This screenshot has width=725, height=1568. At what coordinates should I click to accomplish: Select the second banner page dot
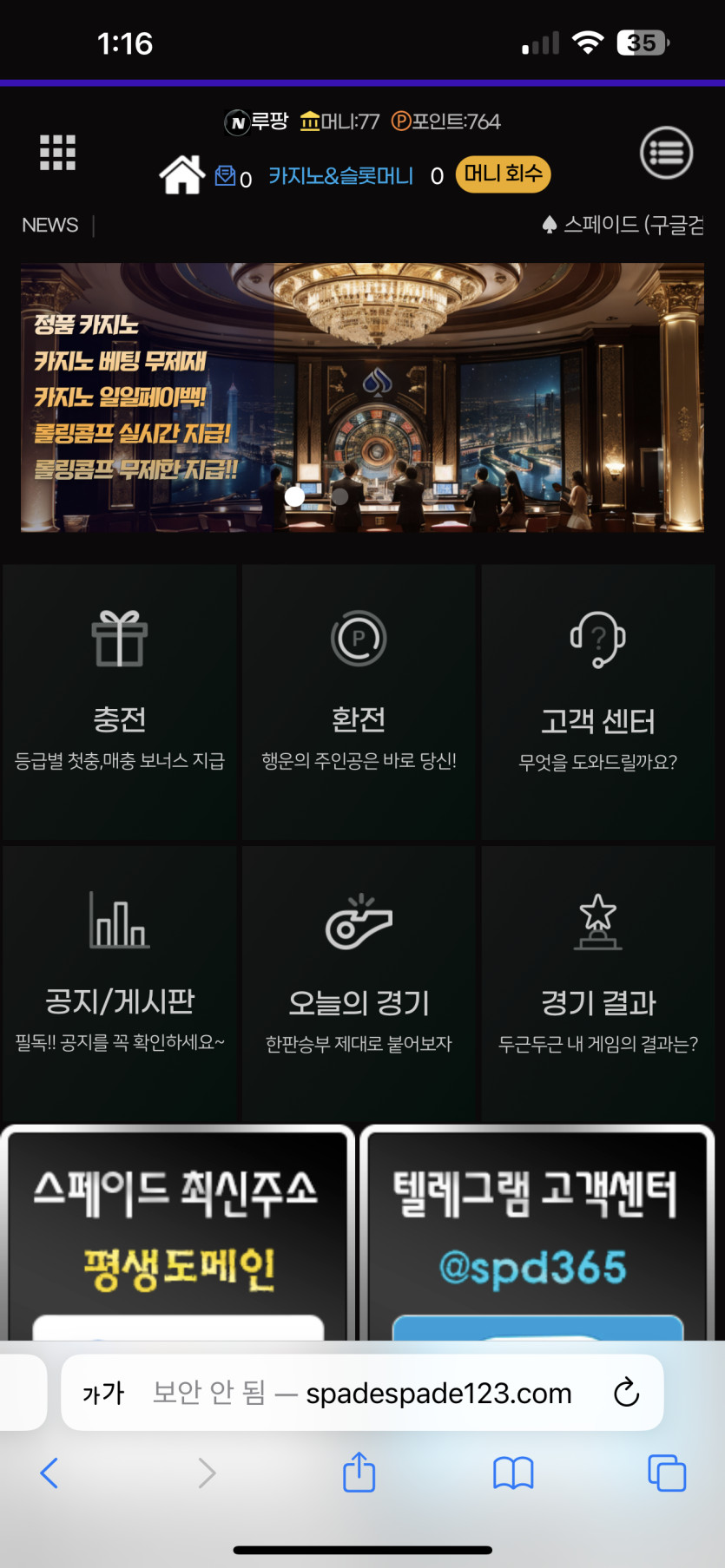[x=340, y=496]
